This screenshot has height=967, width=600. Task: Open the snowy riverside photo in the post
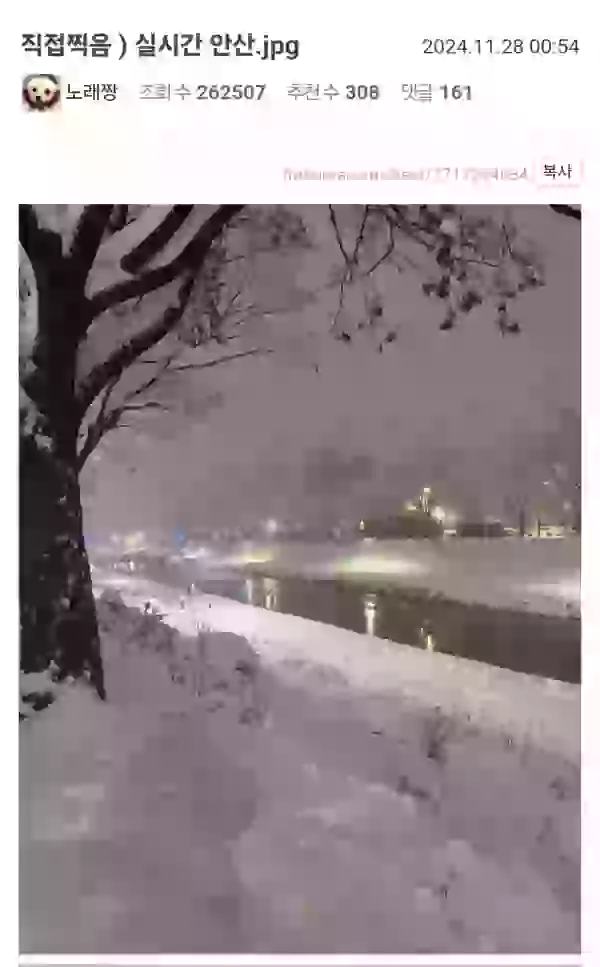coord(300,578)
